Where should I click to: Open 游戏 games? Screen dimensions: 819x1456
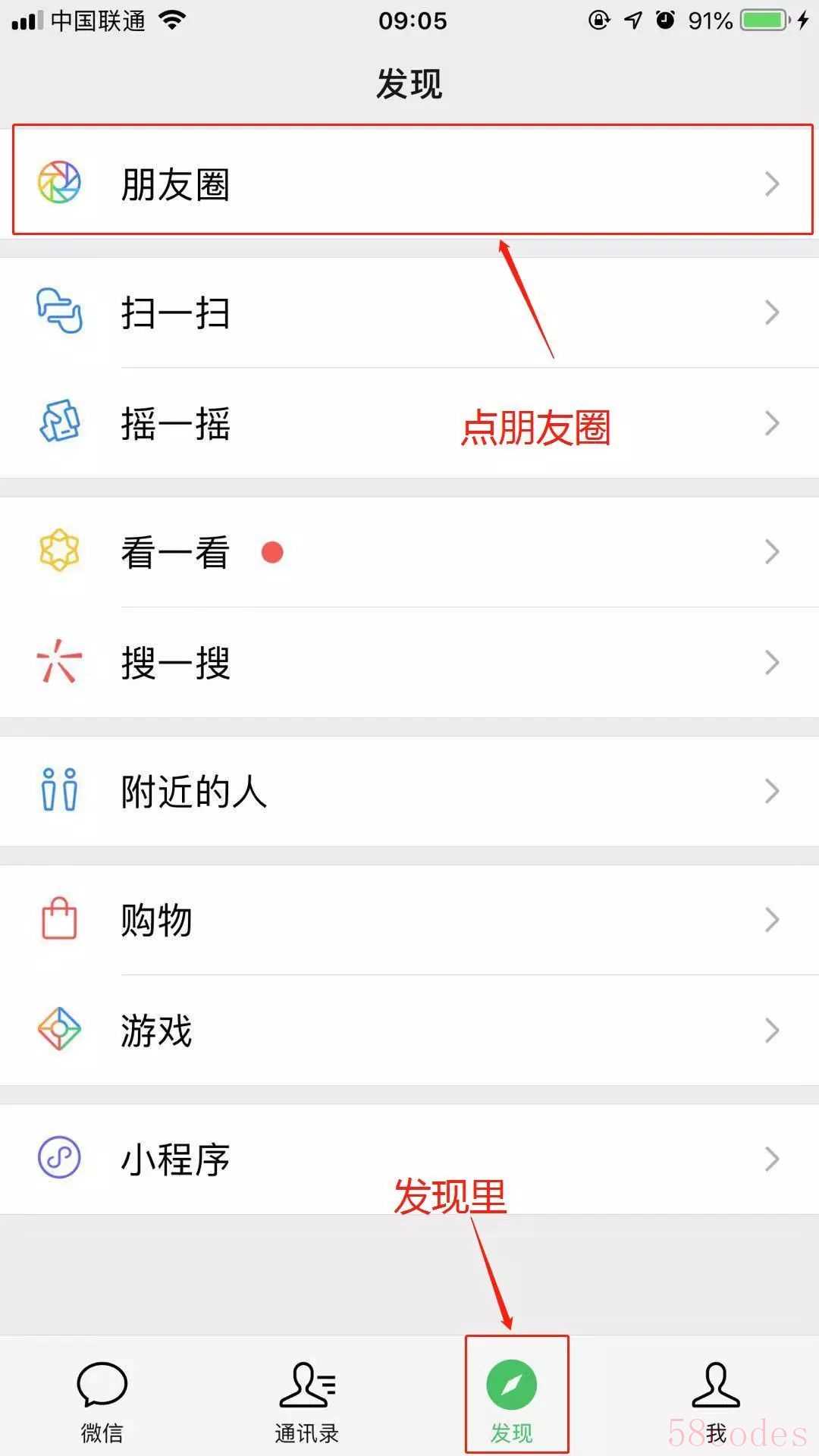tap(409, 1031)
